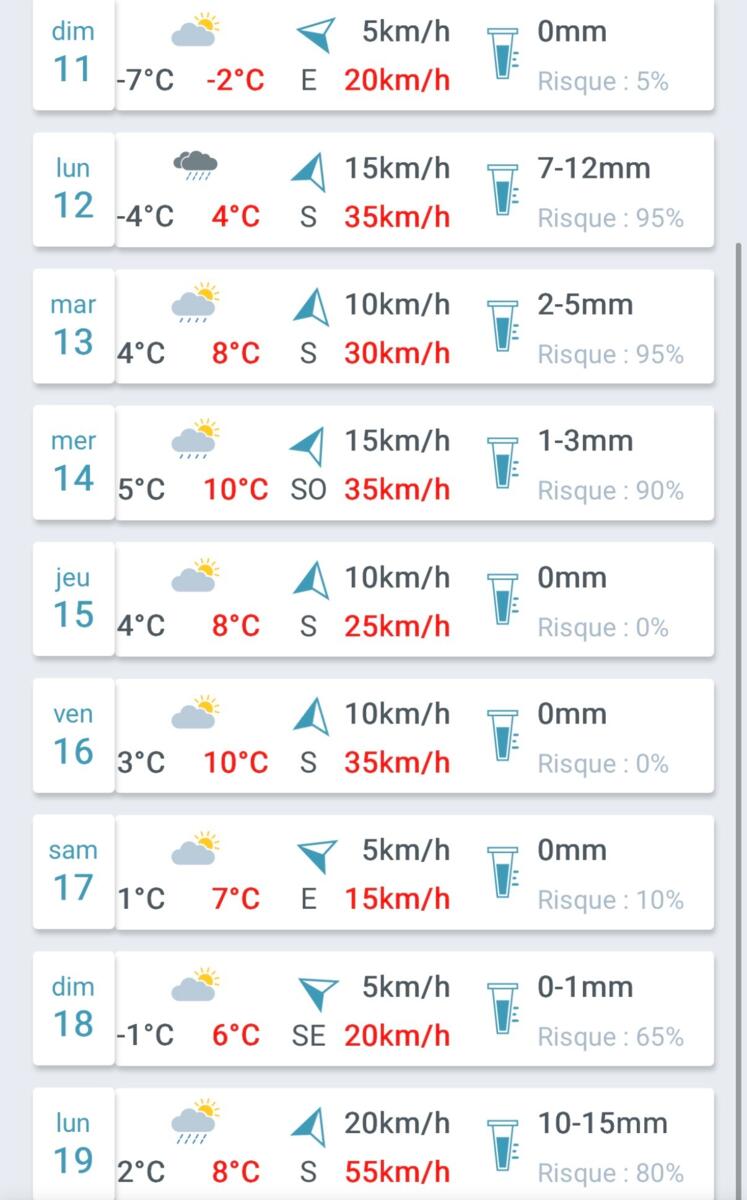Image resolution: width=747 pixels, height=1200 pixels.
Task: Select the lun 19 forecast row
Action: (x=373, y=1145)
